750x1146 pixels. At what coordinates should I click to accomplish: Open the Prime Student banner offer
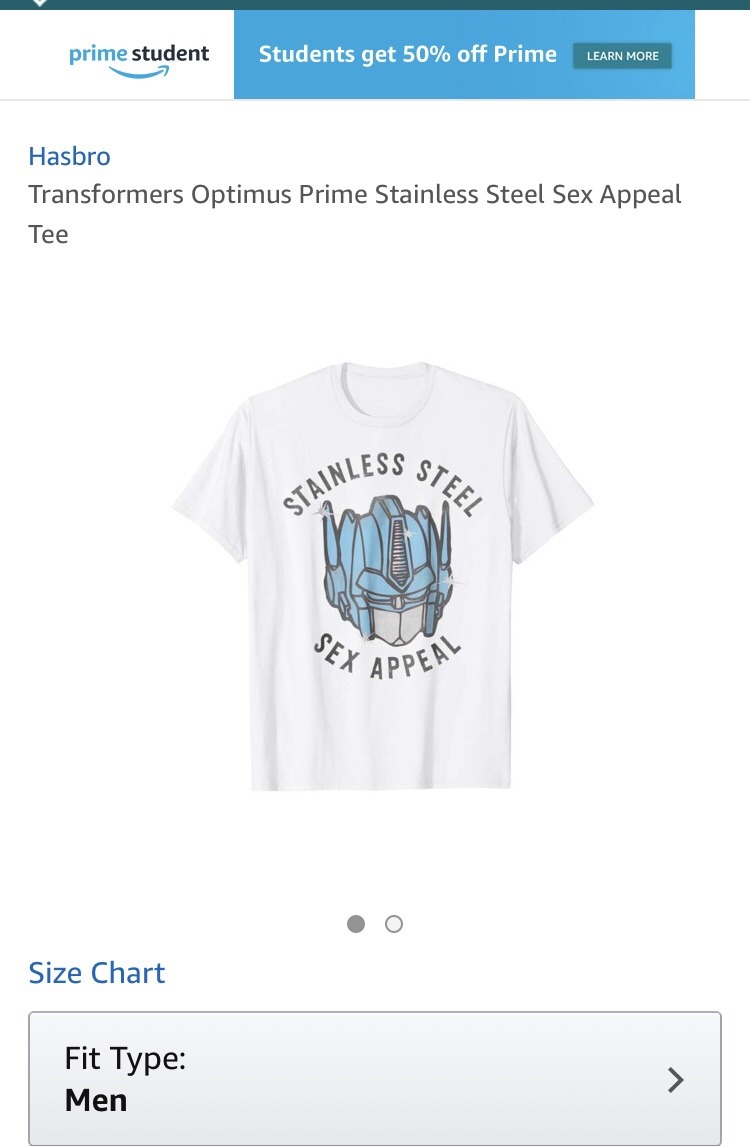(407, 55)
